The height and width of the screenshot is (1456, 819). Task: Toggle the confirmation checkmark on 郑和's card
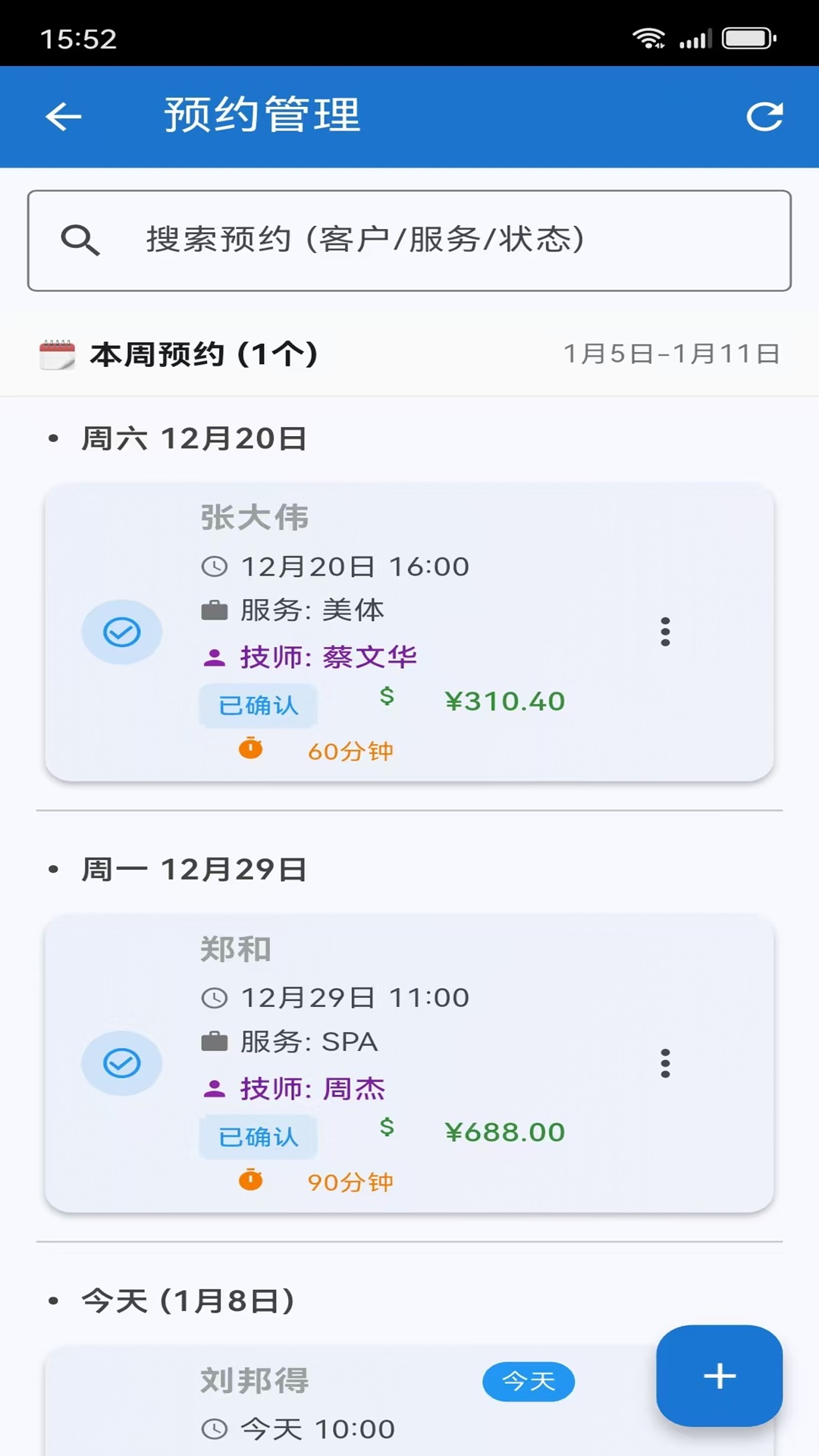122,1062
